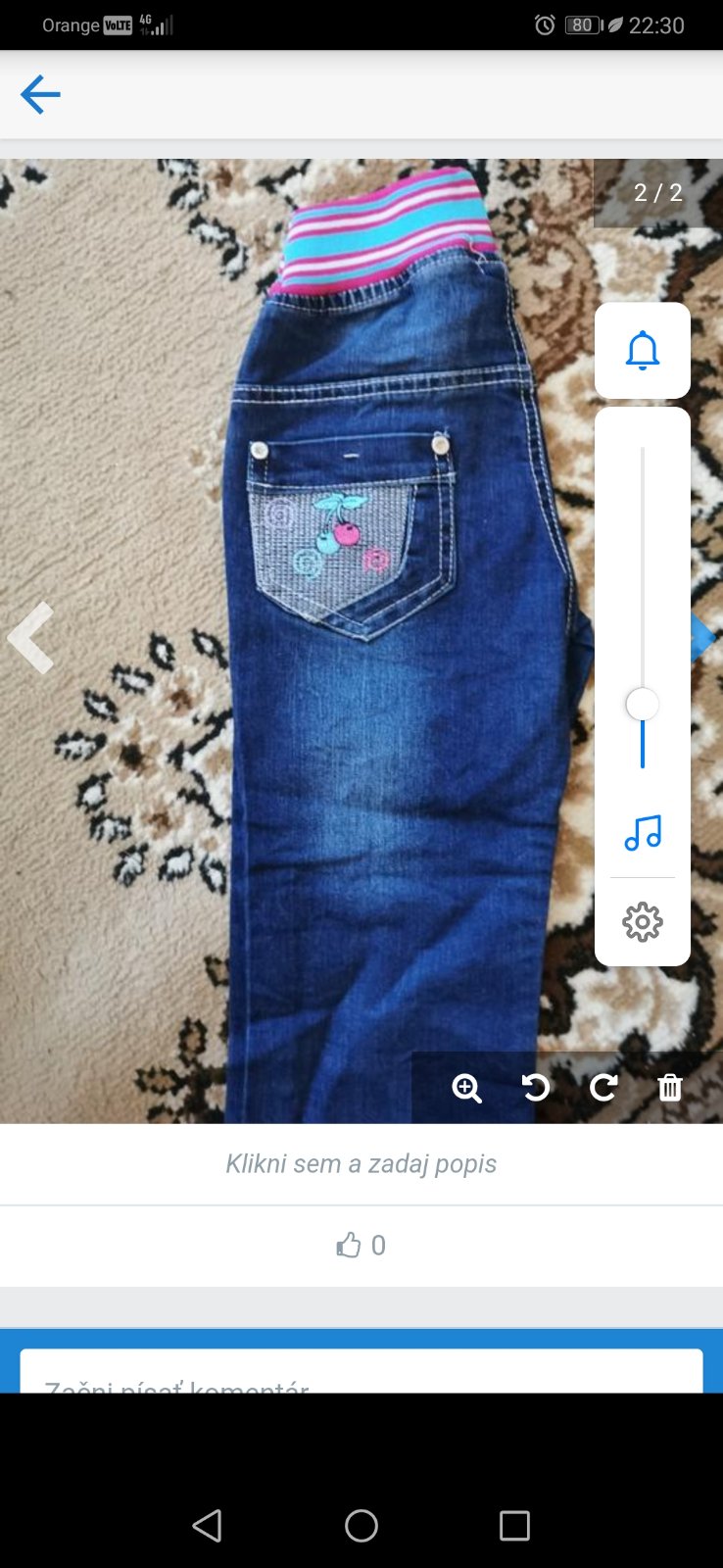The image size is (723, 1568).
Task: Open the notifications bell
Action: pyautogui.click(x=643, y=351)
